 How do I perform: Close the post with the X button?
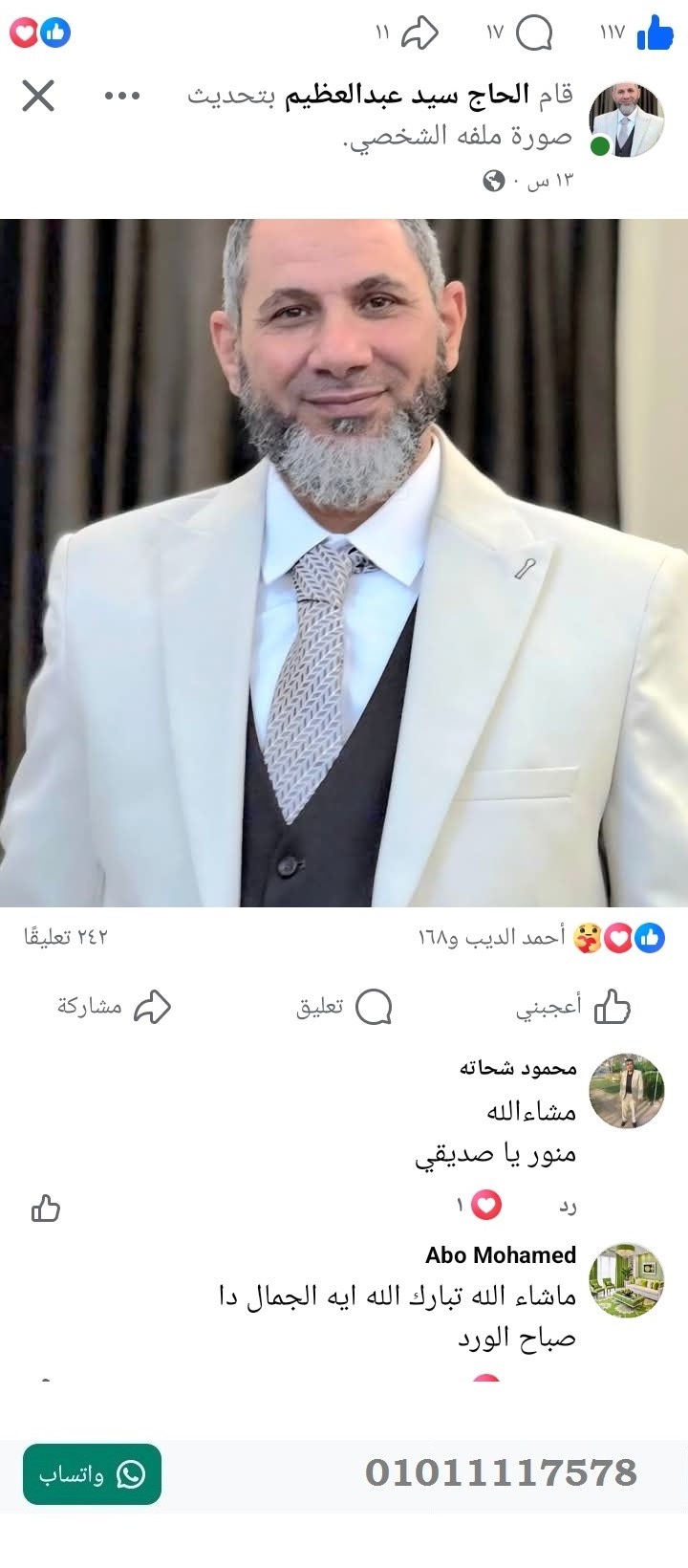[x=38, y=96]
